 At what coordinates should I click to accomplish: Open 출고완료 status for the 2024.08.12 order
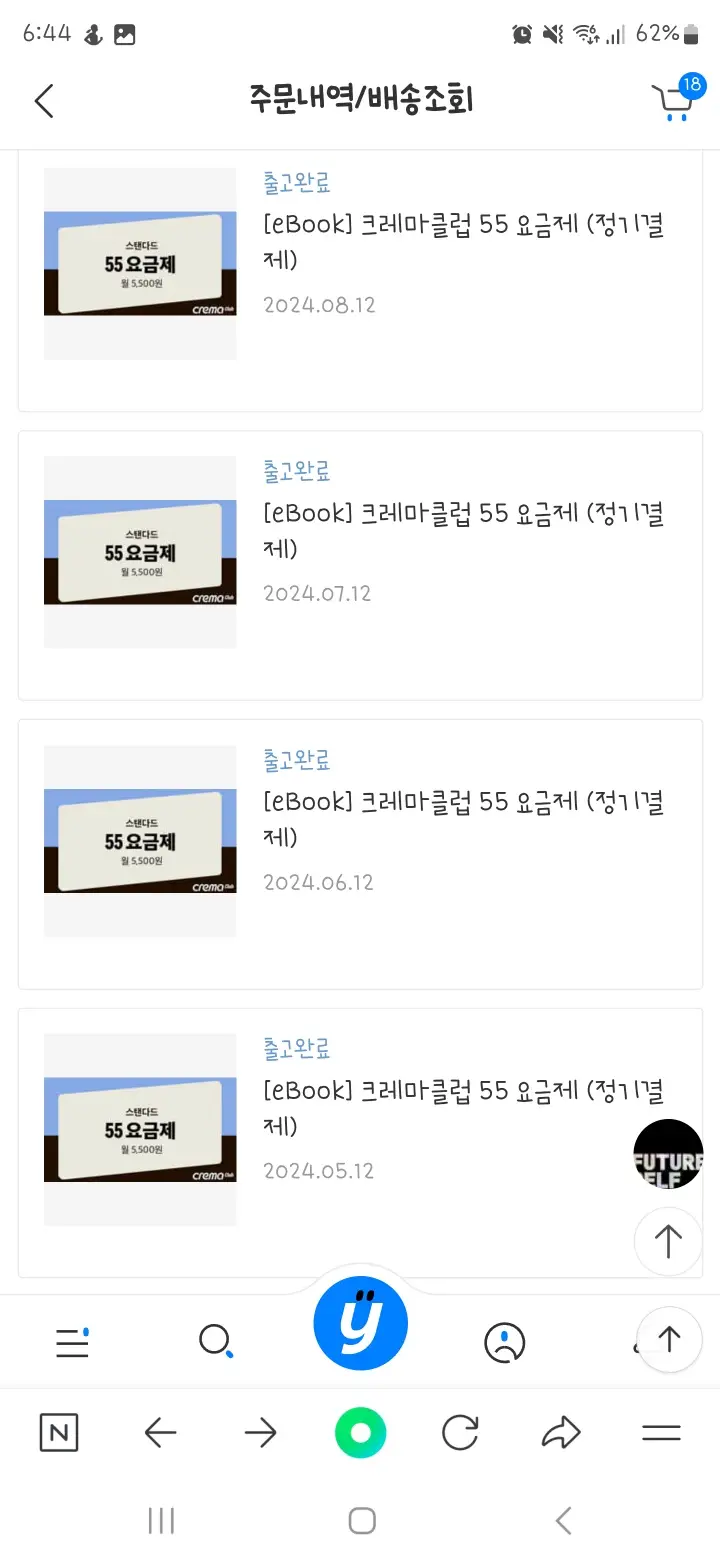(294, 185)
